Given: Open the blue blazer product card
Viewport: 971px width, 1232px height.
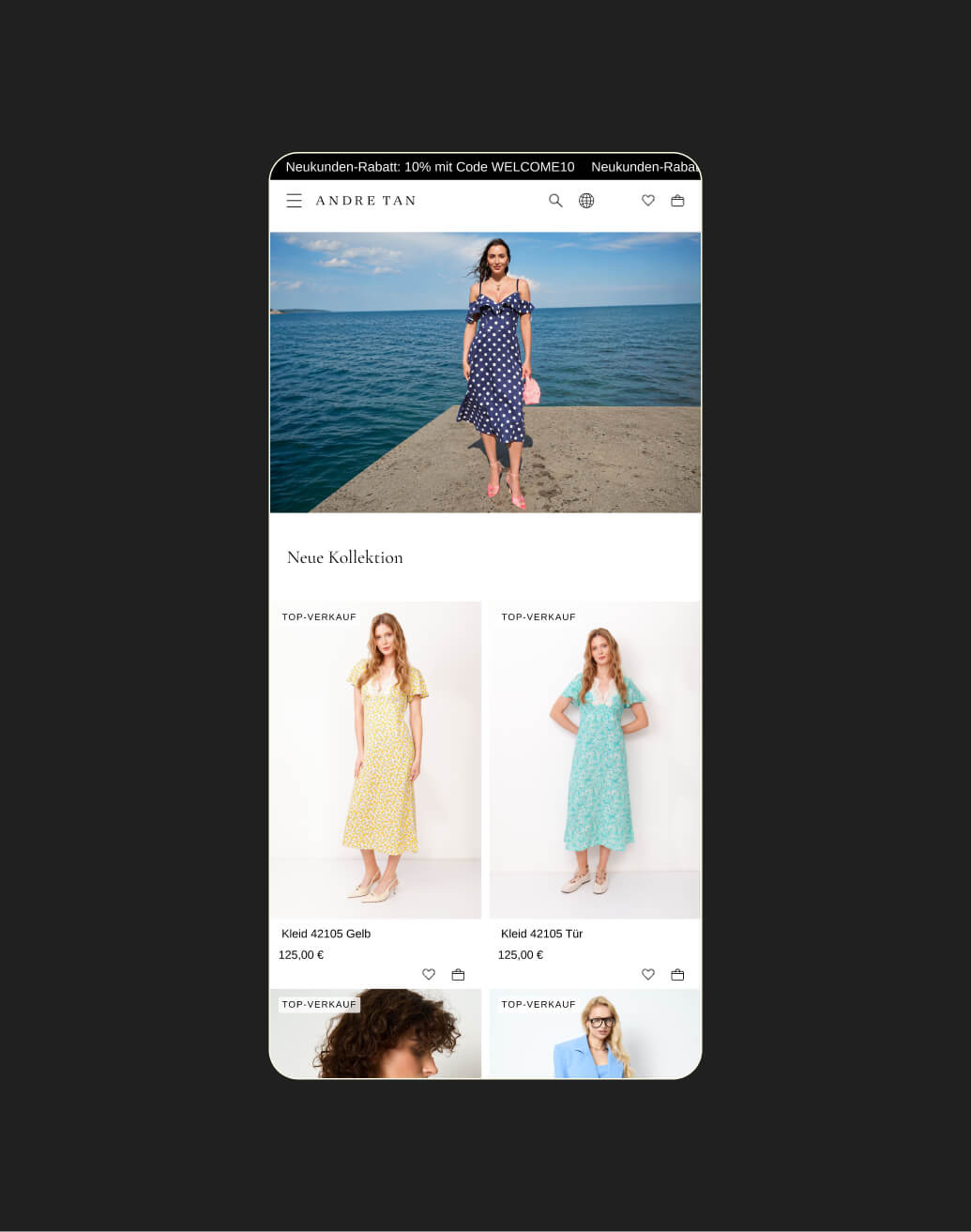Looking at the screenshot, I should [595, 1033].
